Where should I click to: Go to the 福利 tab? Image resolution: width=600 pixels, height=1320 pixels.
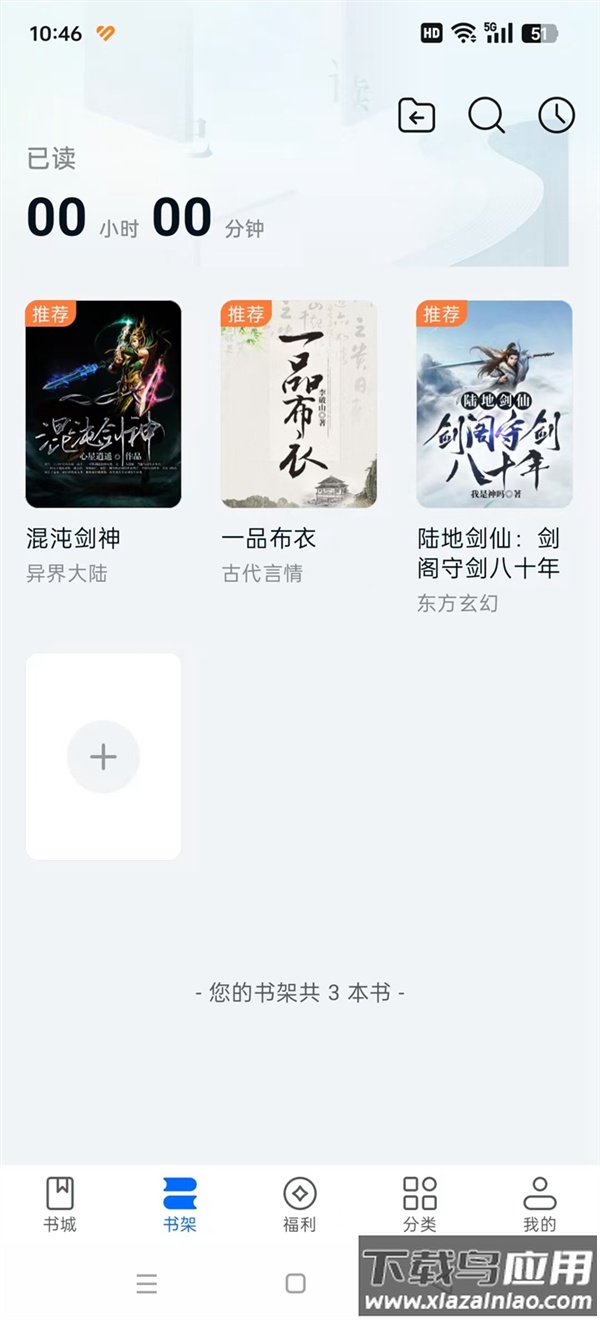point(299,1204)
